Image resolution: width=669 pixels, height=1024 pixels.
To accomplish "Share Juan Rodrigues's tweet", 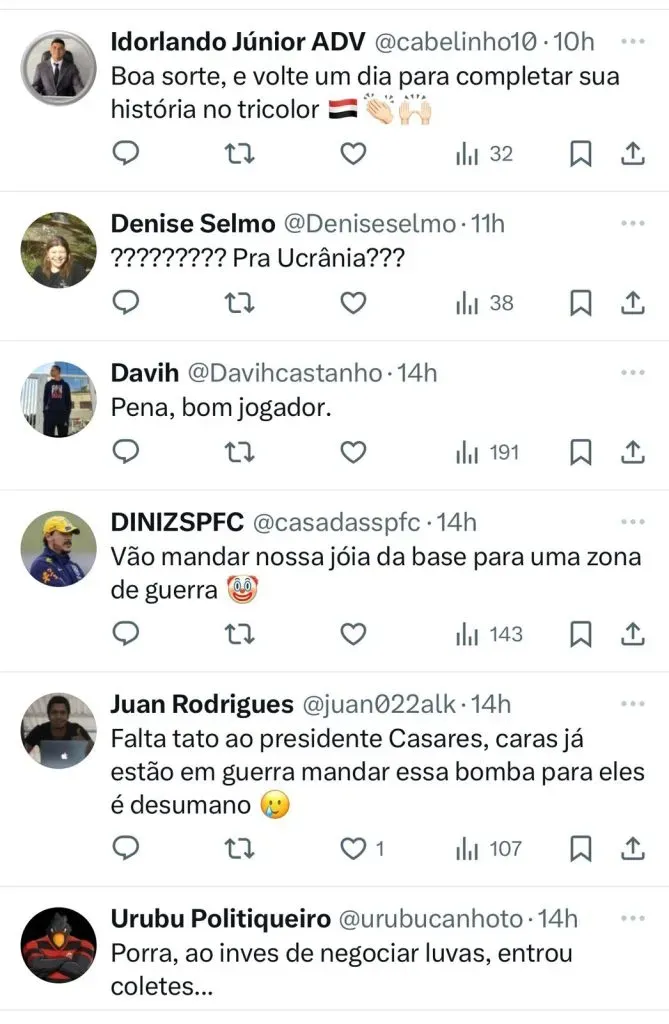I will tap(632, 848).
